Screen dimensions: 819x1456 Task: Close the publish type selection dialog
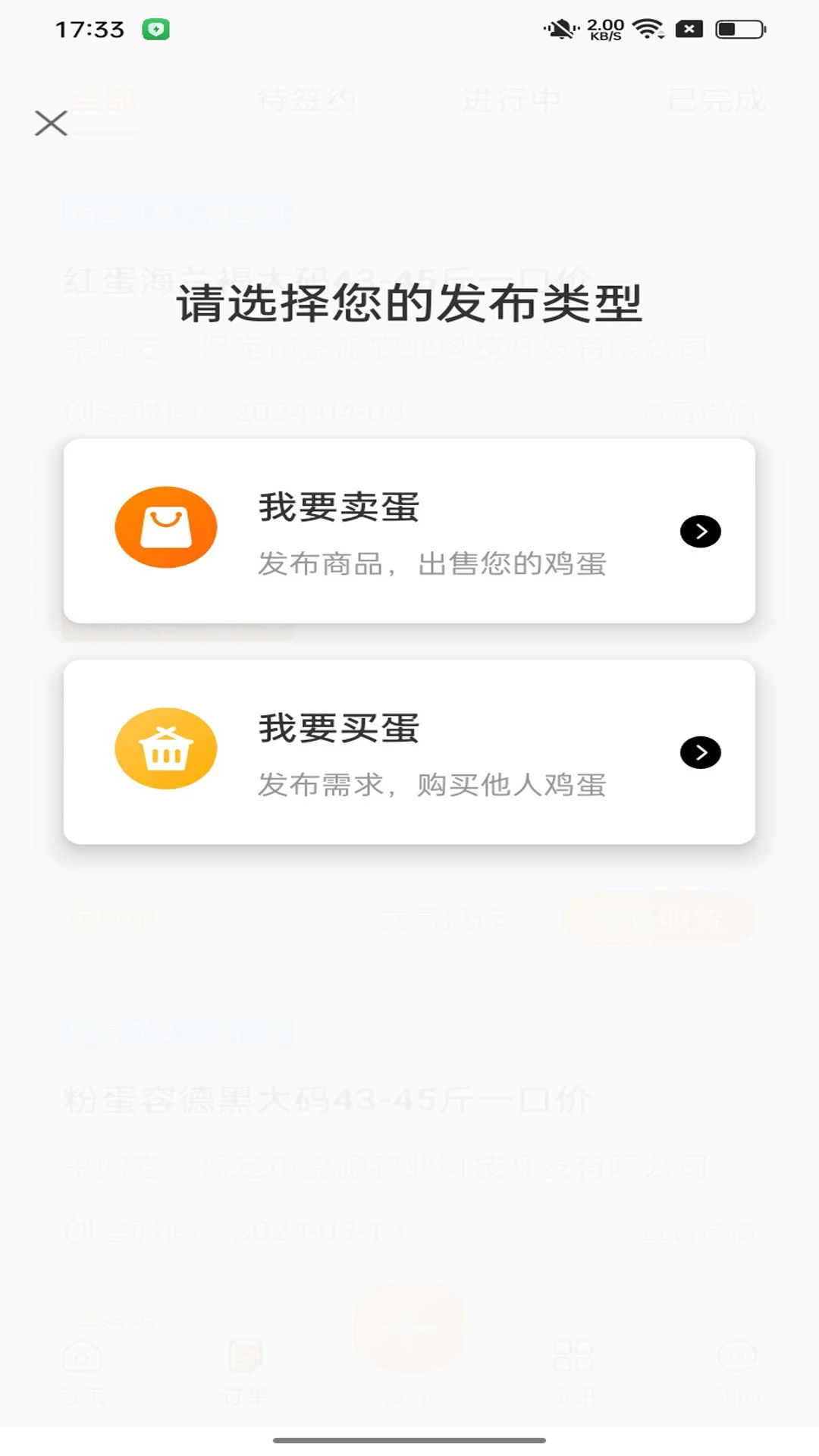[x=51, y=124]
